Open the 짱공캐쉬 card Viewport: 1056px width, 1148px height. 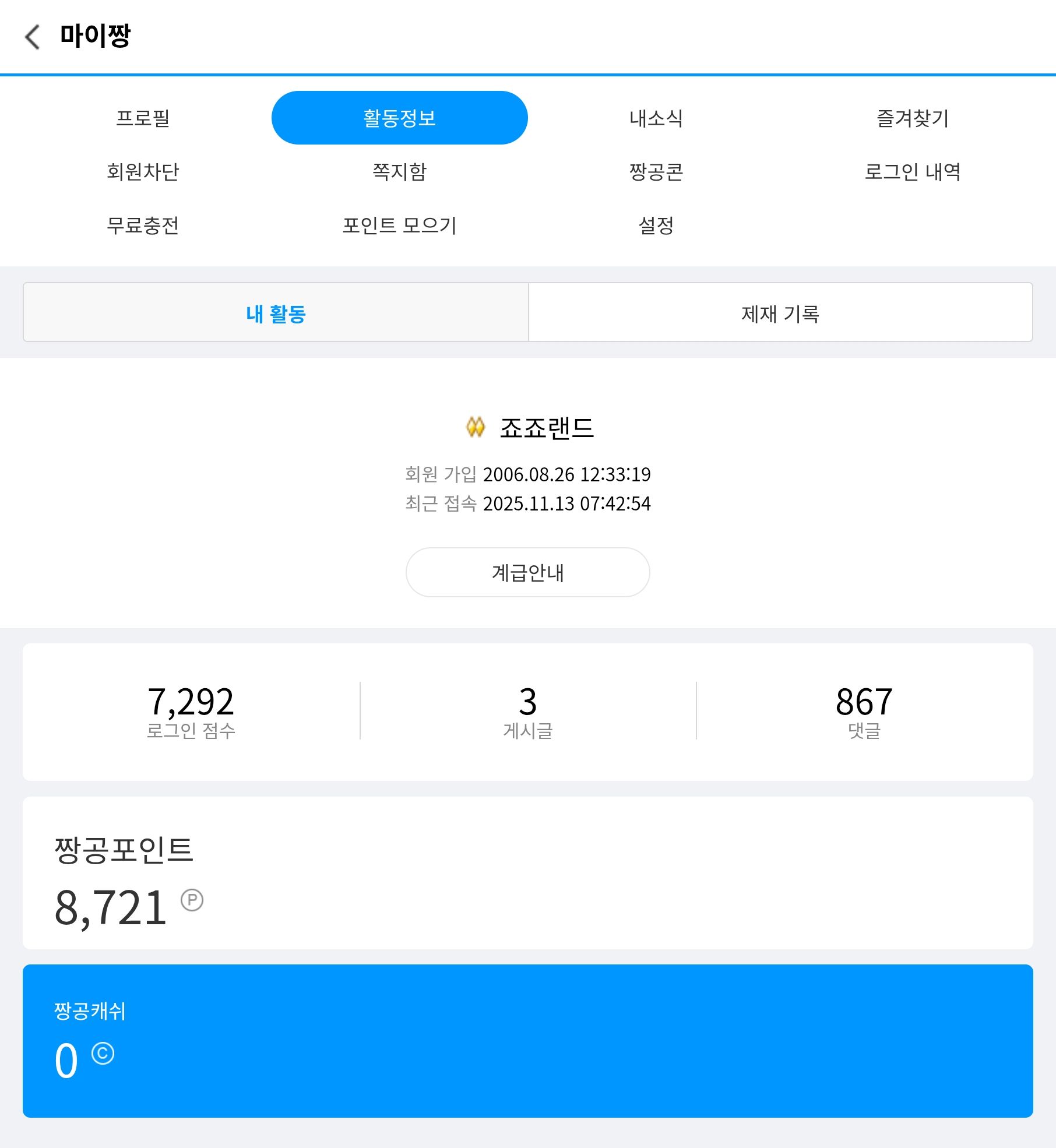tap(527, 1041)
